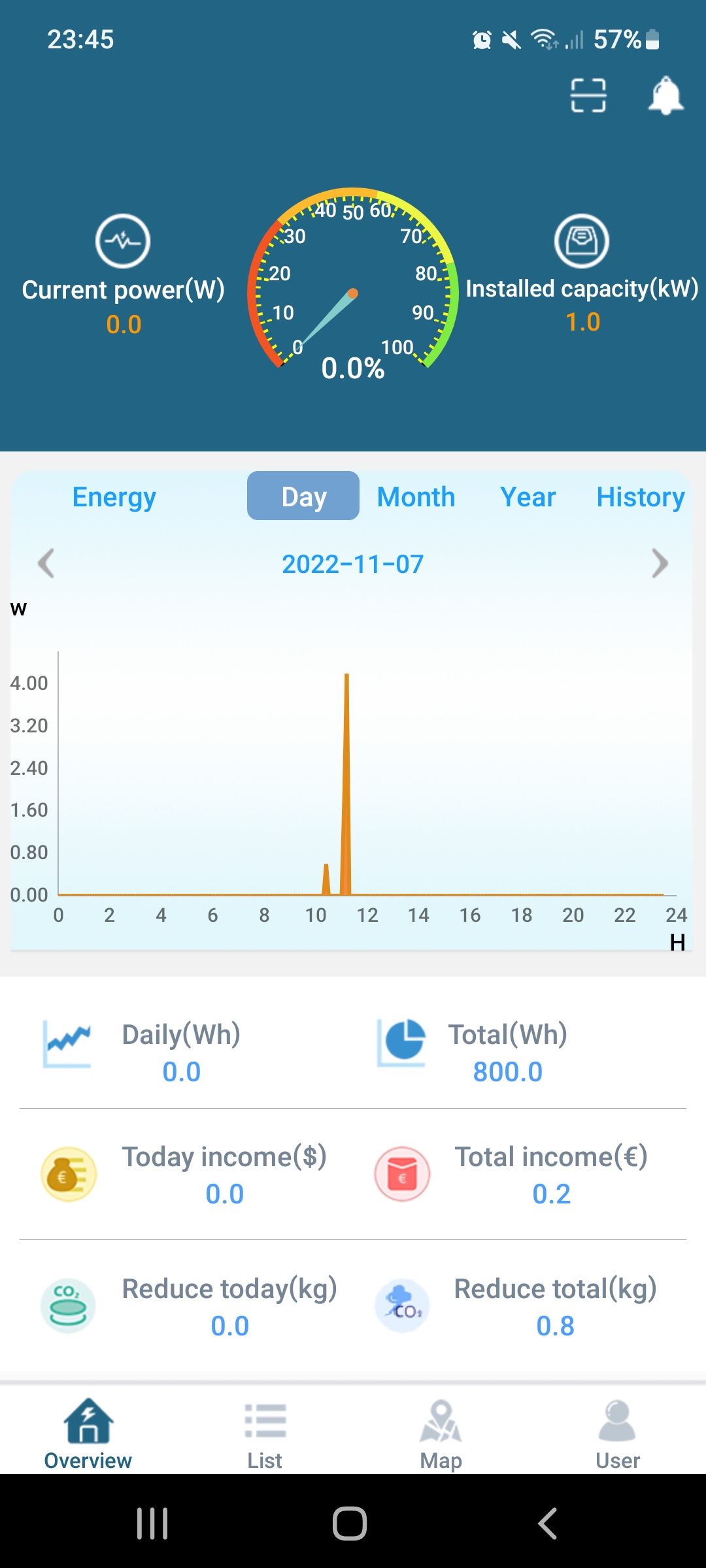The image size is (706, 1568).
Task: Select the Day view tab
Action: 303,497
